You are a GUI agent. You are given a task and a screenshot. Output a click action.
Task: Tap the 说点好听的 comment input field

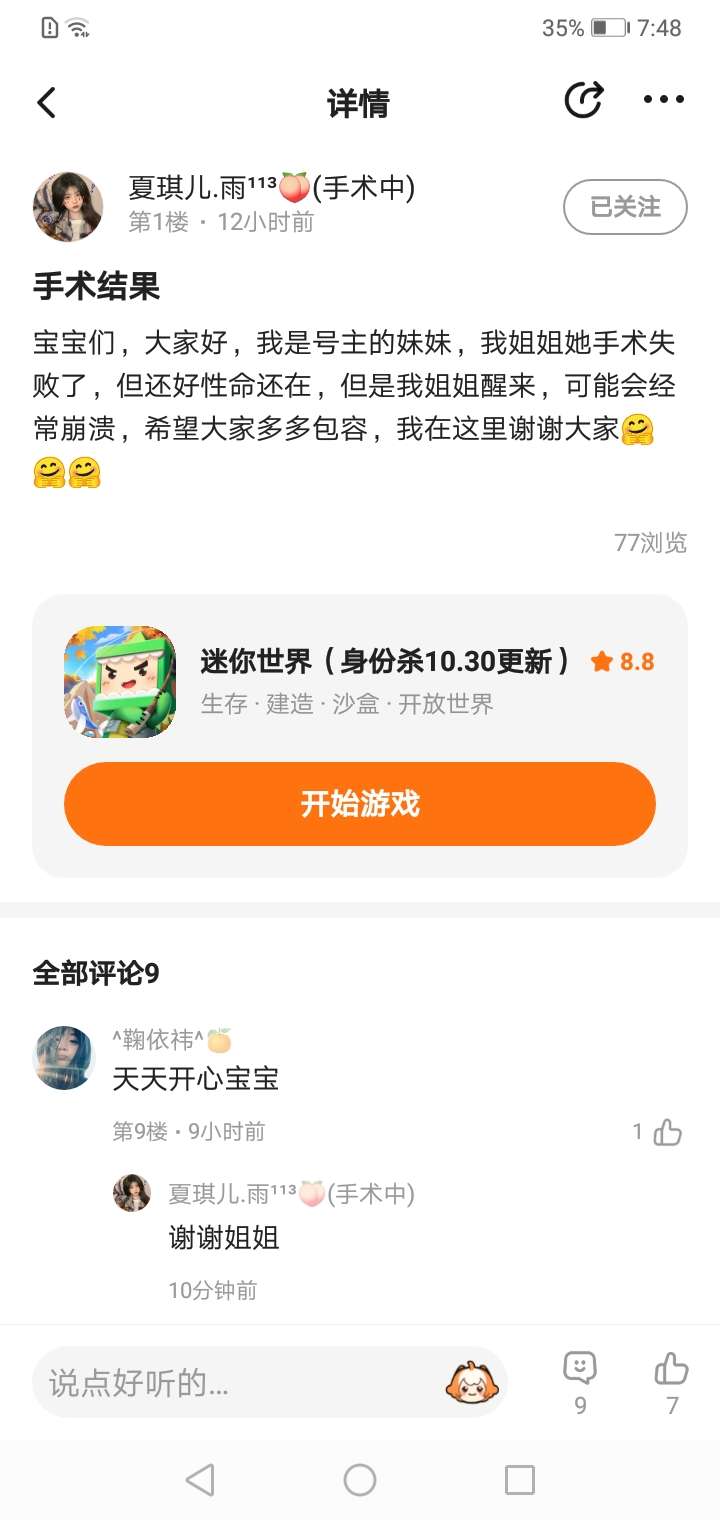pos(240,1383)
